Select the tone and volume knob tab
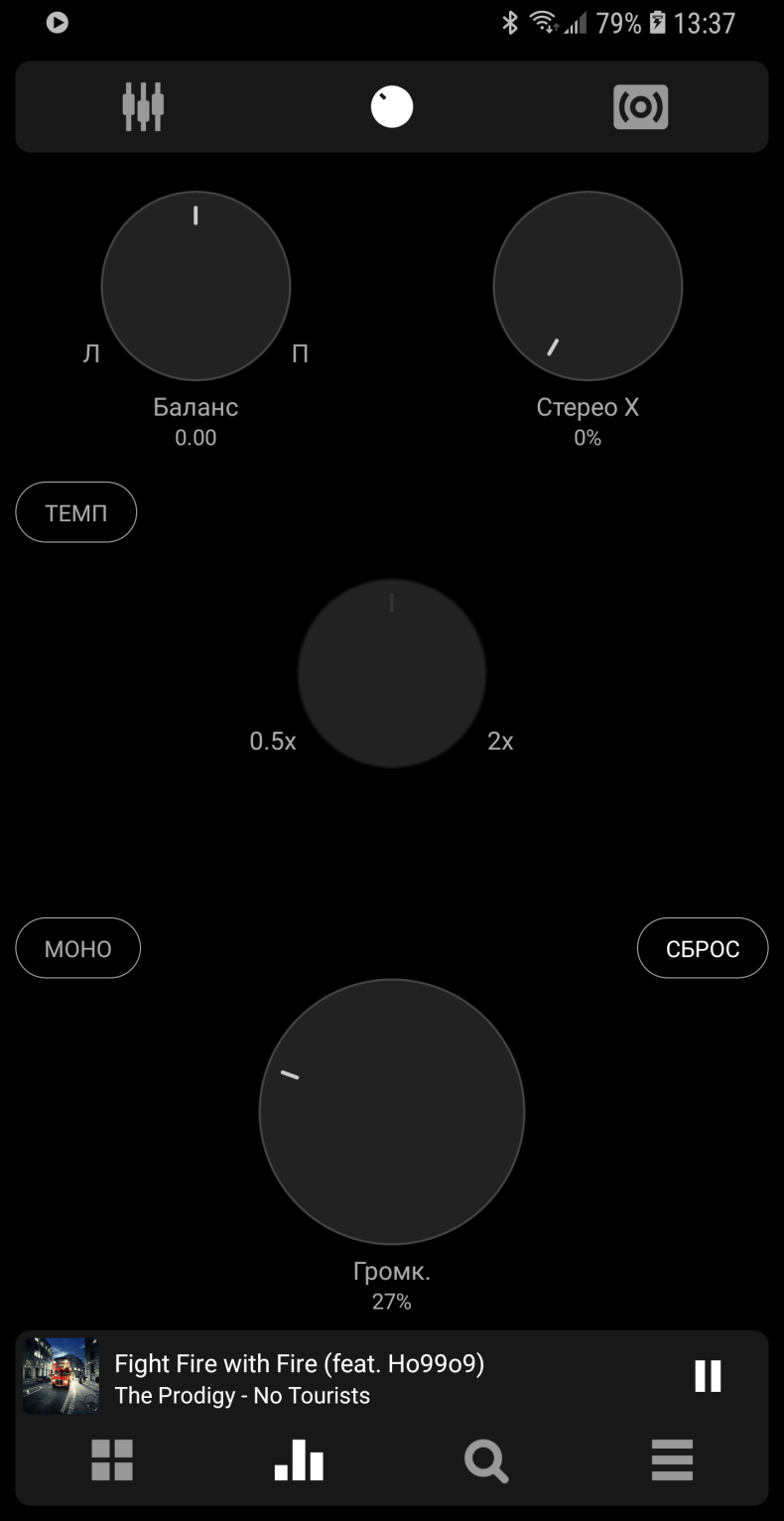This screenshot has width=784, height=1521. coord(392,106)
